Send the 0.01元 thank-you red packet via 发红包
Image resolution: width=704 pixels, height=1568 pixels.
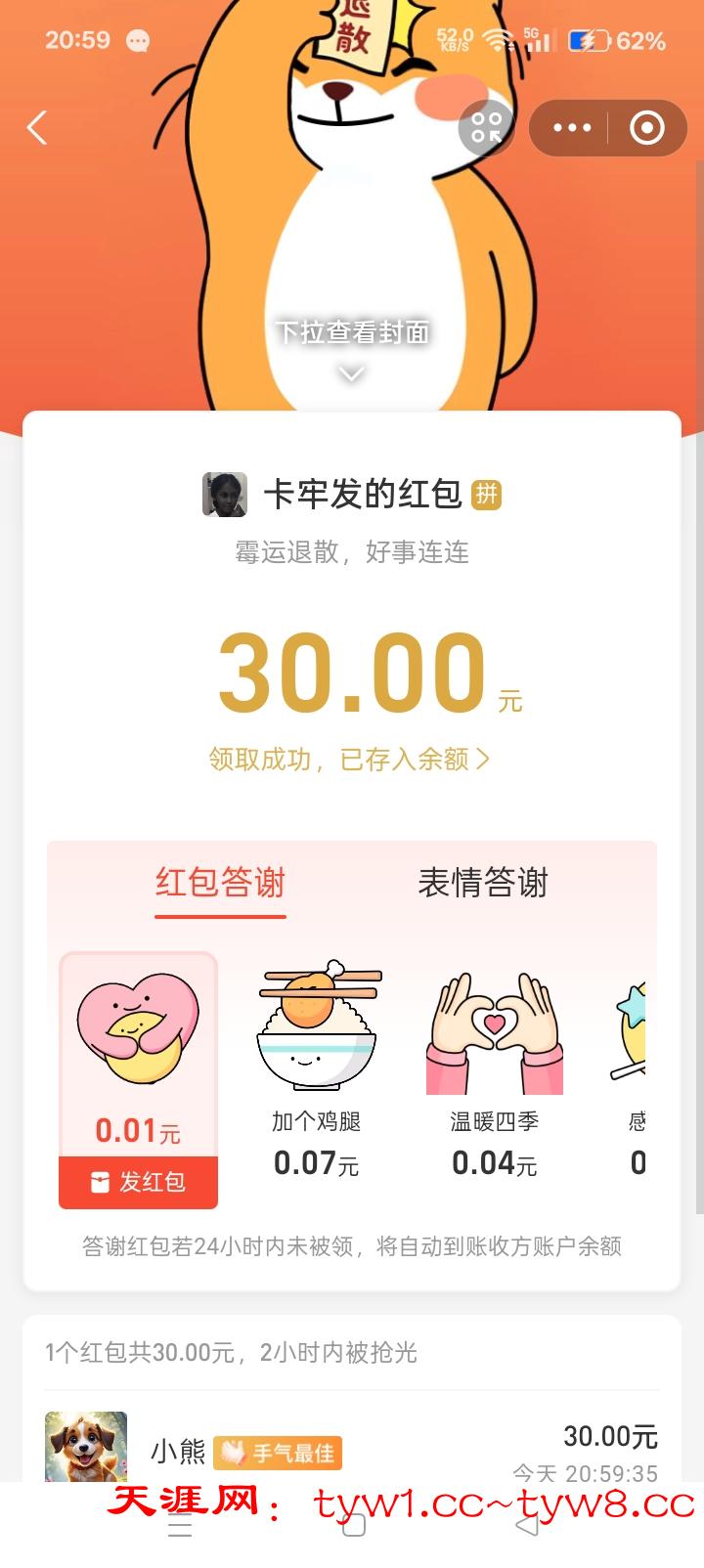[x=139, y=1182]
